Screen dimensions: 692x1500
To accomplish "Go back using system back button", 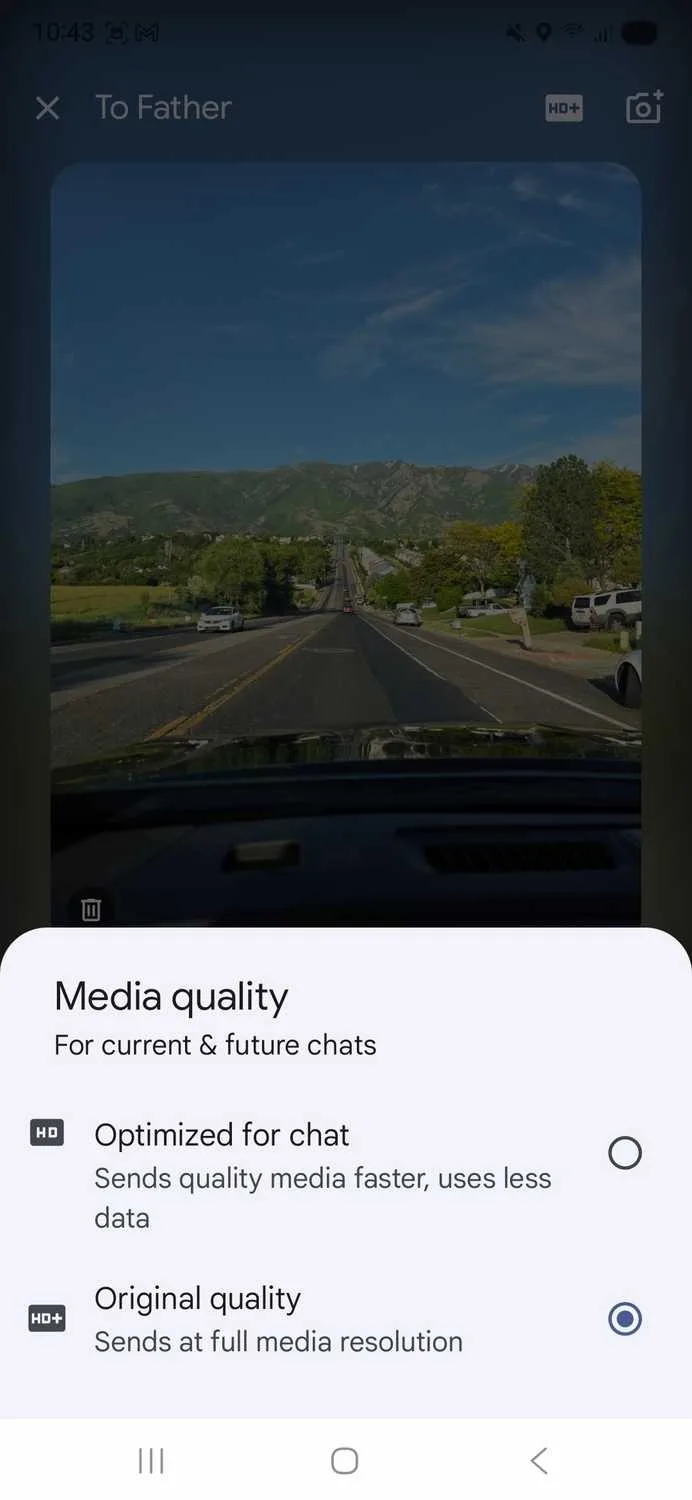I will (539, 1461).
